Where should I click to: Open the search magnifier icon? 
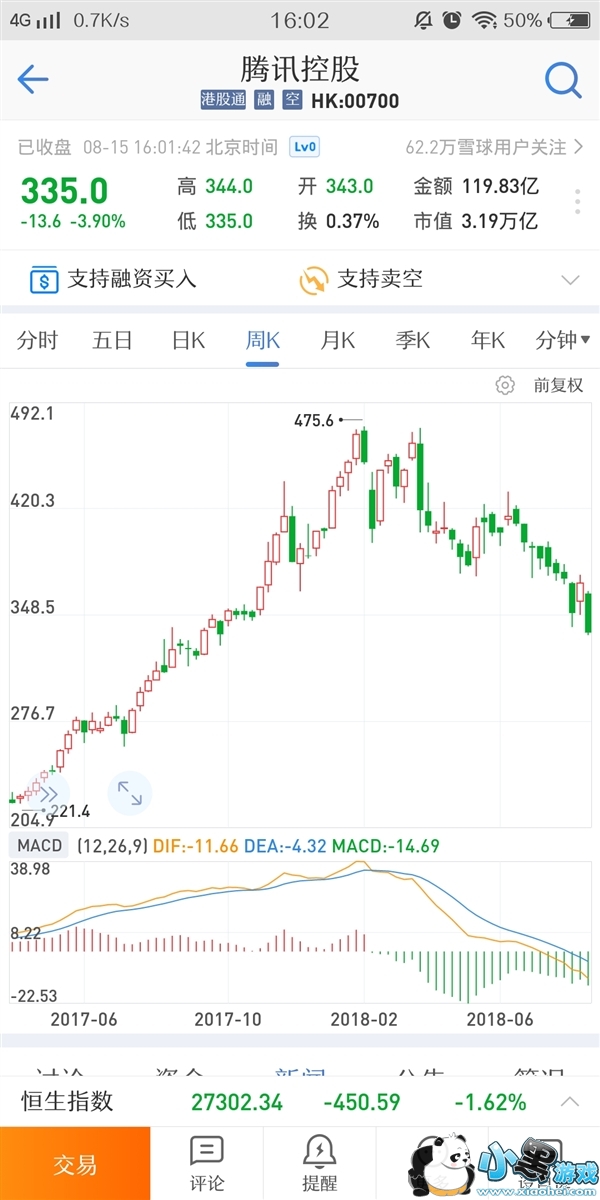tap(563, 80)
